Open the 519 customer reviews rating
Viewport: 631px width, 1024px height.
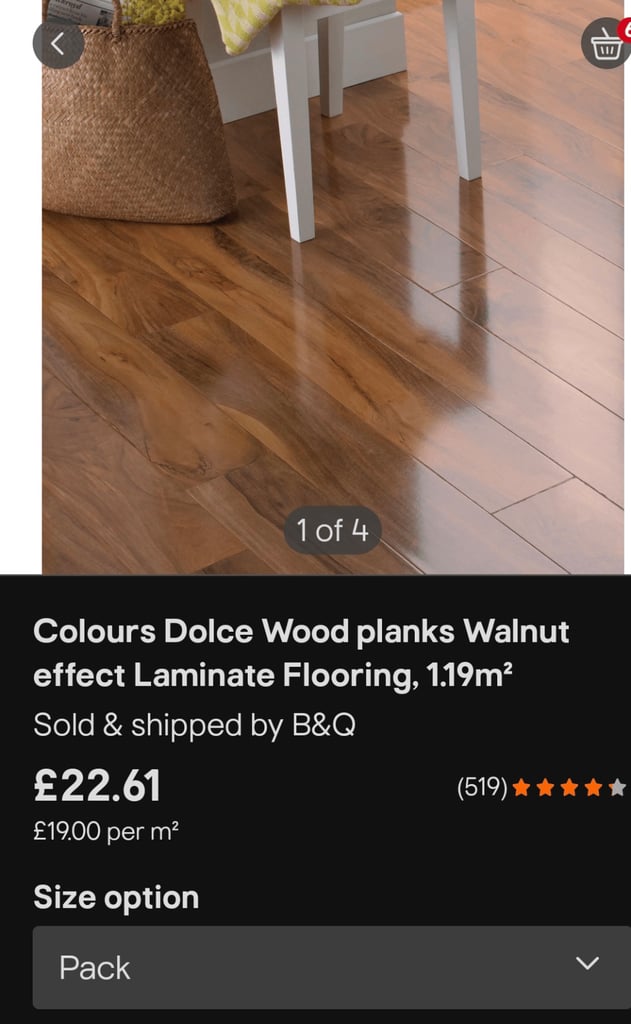(541, 788)
